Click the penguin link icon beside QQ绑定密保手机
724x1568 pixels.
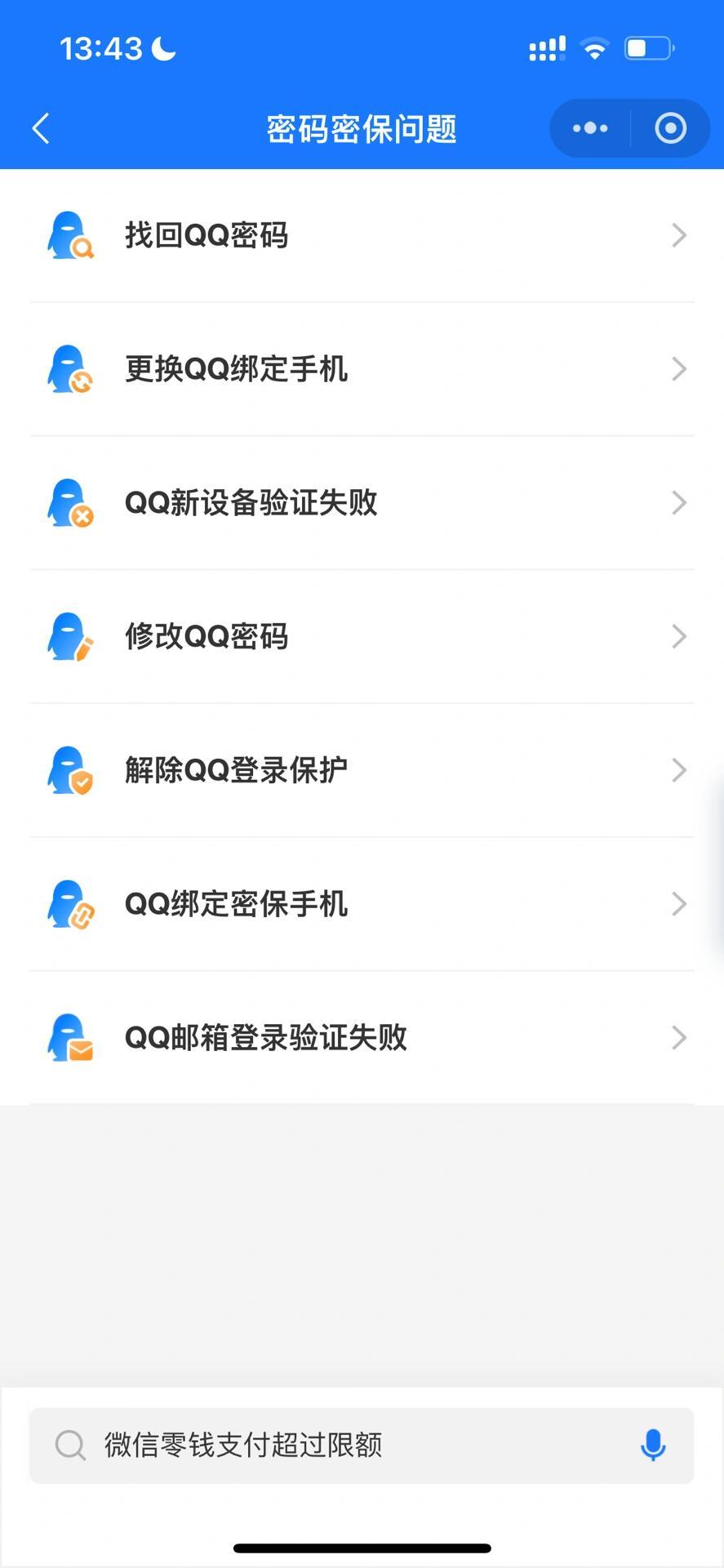[71, 904]
